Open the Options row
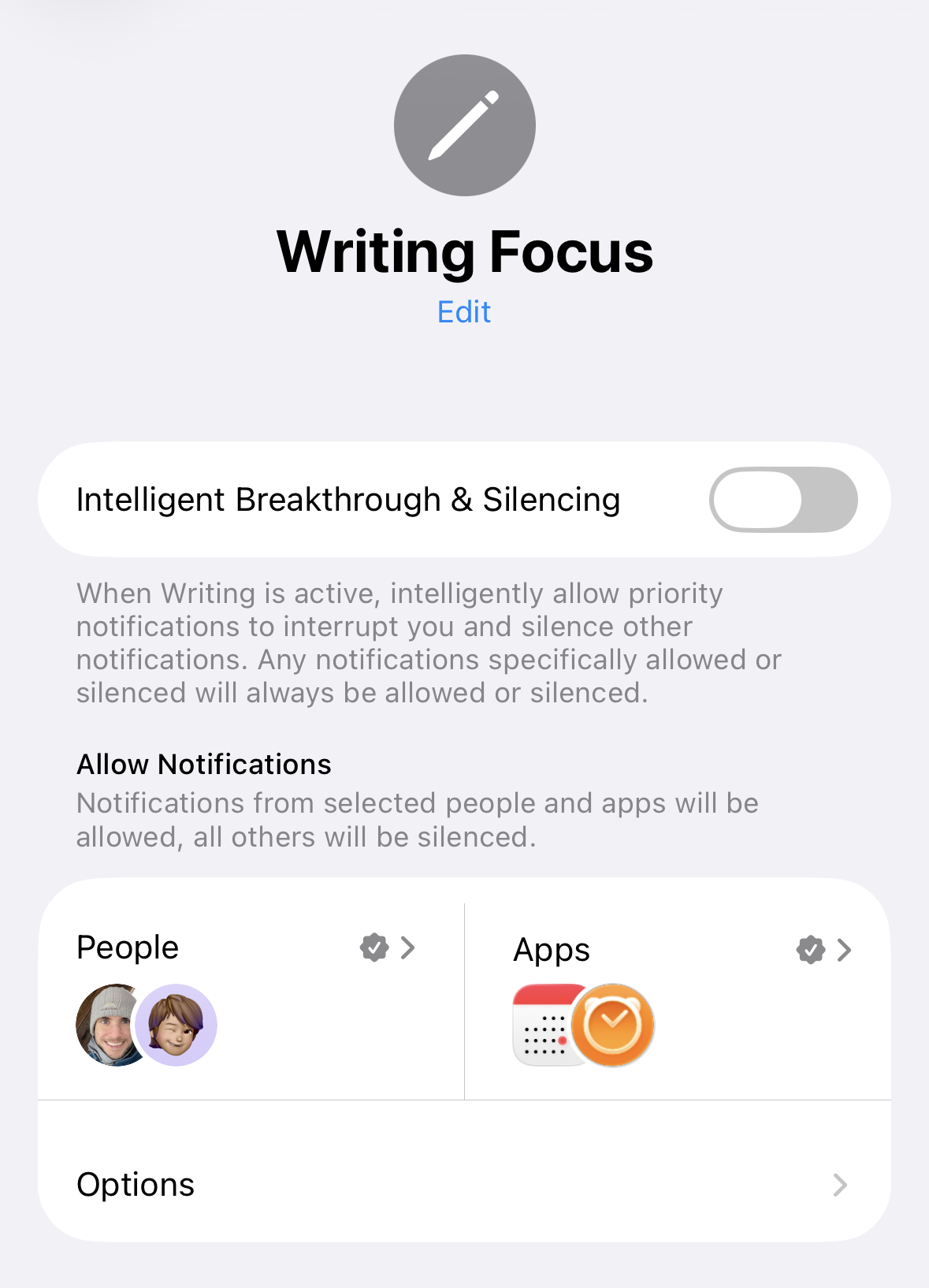929x1288 pixels. 463,1184
